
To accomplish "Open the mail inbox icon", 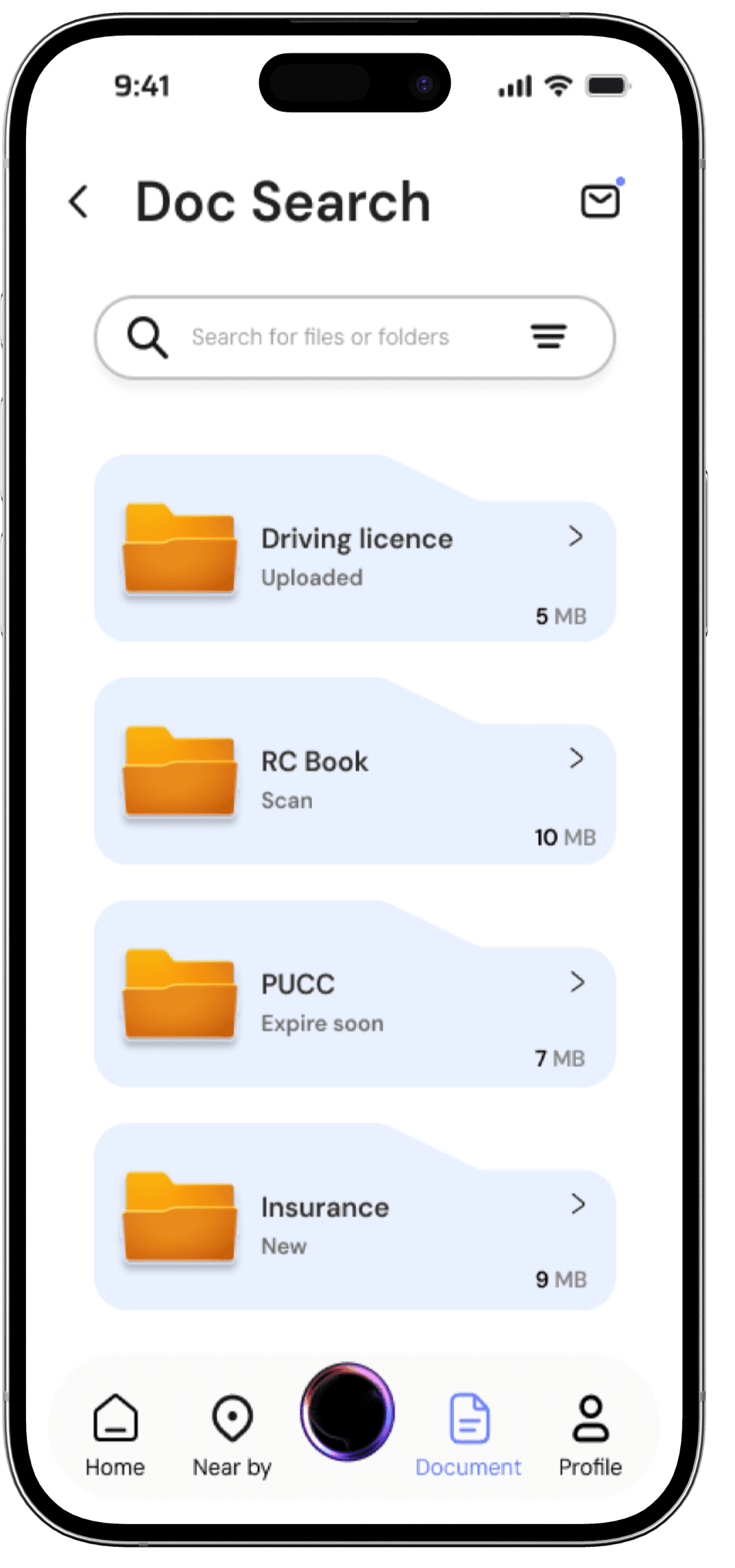I will click(x=601, y=200).
